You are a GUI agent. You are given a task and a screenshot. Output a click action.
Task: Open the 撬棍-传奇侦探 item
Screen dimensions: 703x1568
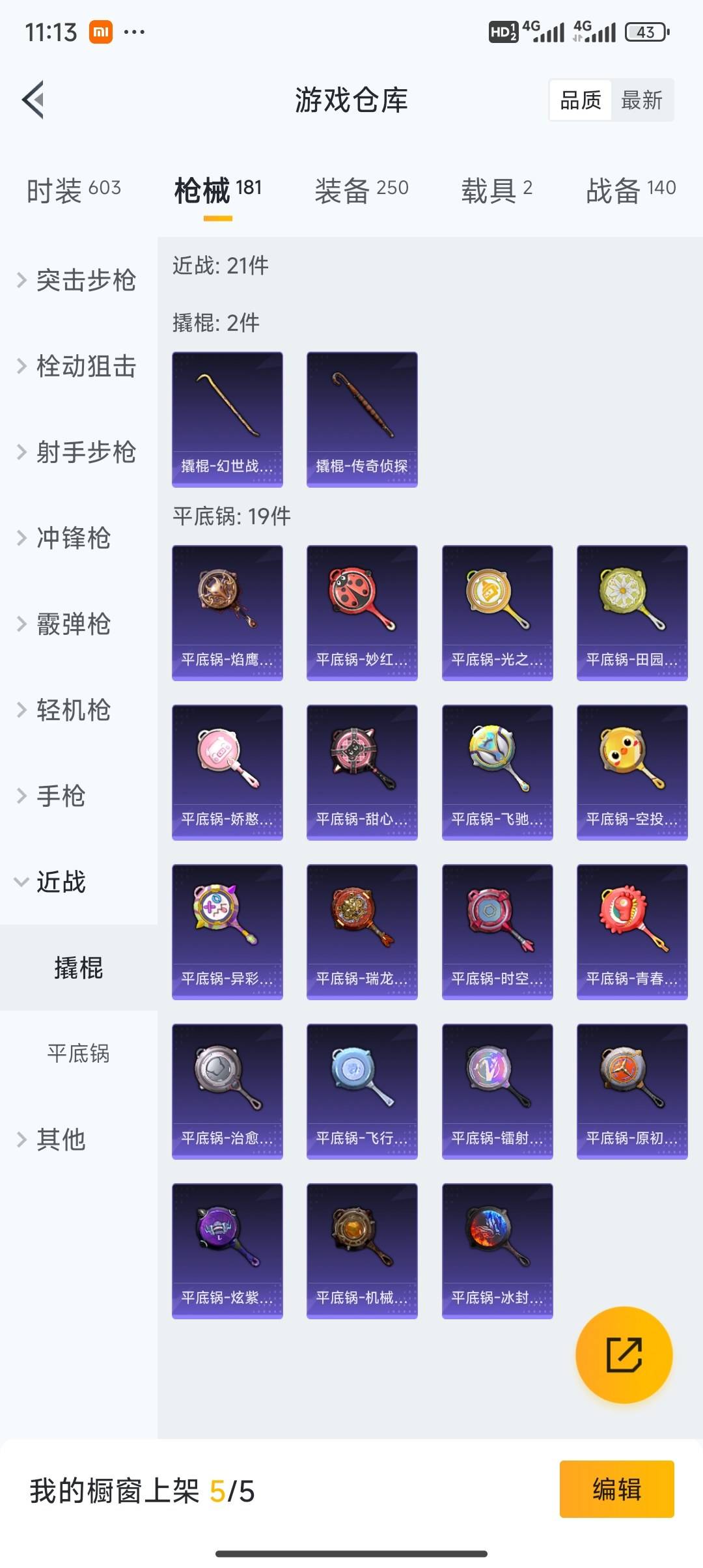click(x=362, y=419)
